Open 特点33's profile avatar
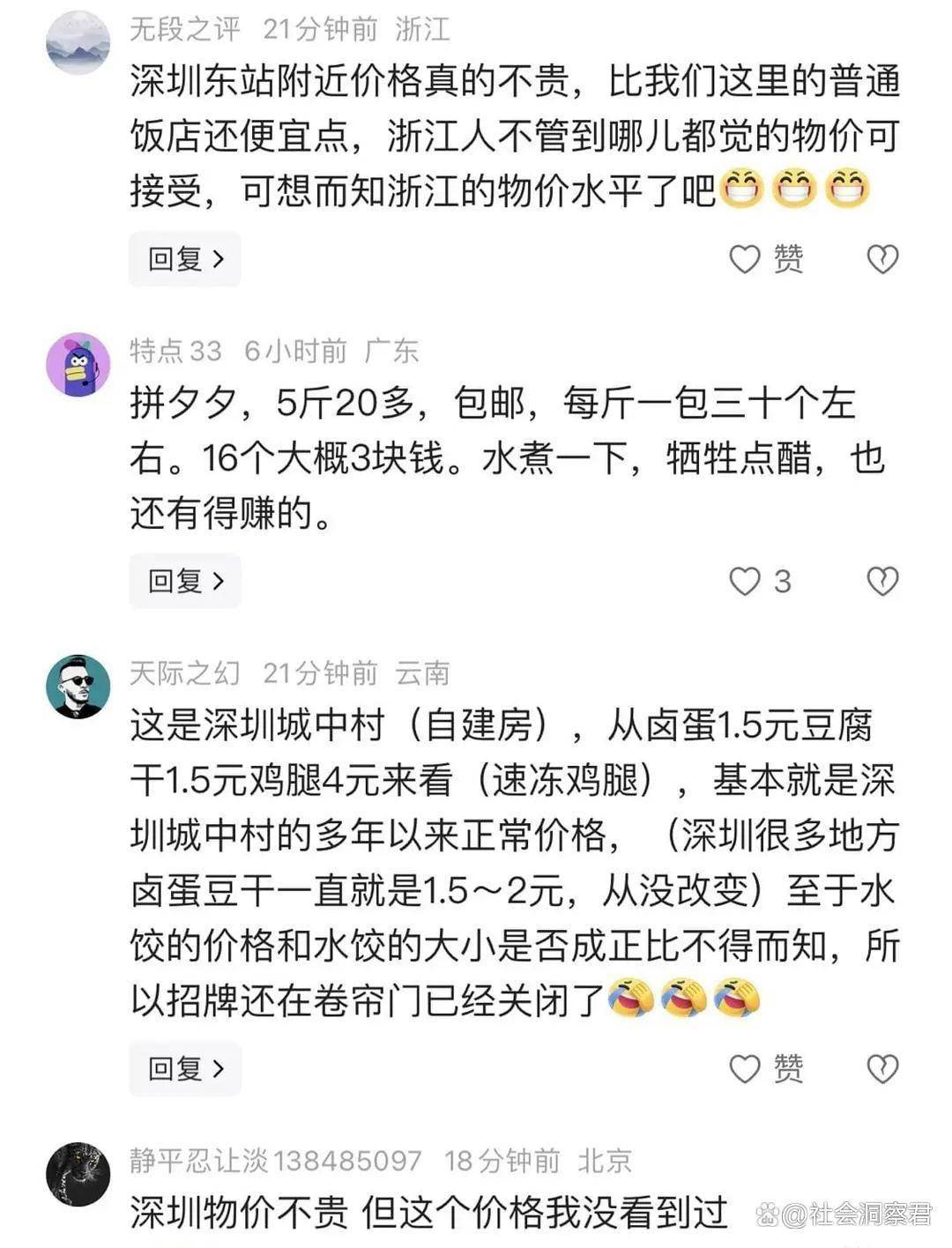 tap(78, 365)
